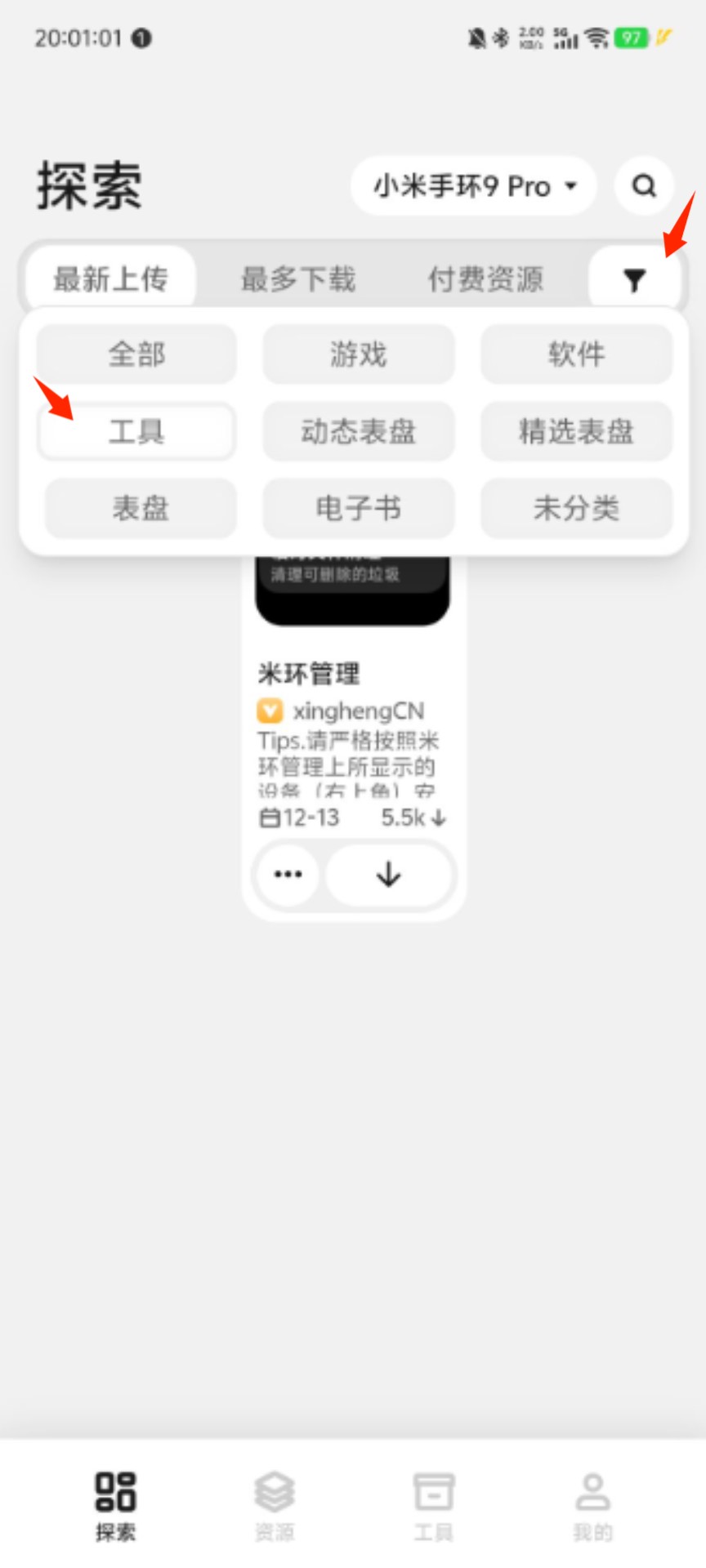Select the 未分类 chip
The height and width of the screenshot is (1568, 706).
[576, 508]
